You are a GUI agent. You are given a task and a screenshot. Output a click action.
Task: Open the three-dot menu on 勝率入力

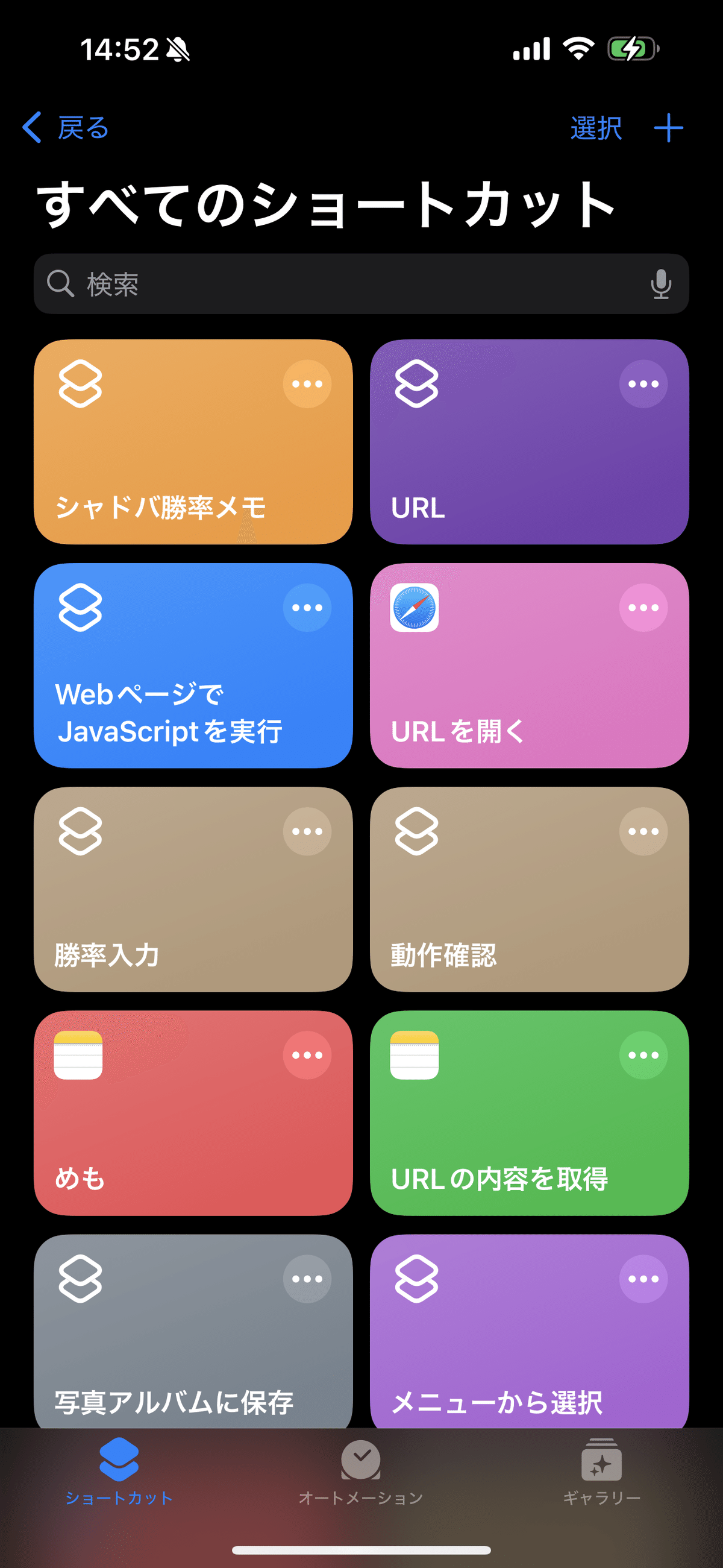click(x=307, y=831)
